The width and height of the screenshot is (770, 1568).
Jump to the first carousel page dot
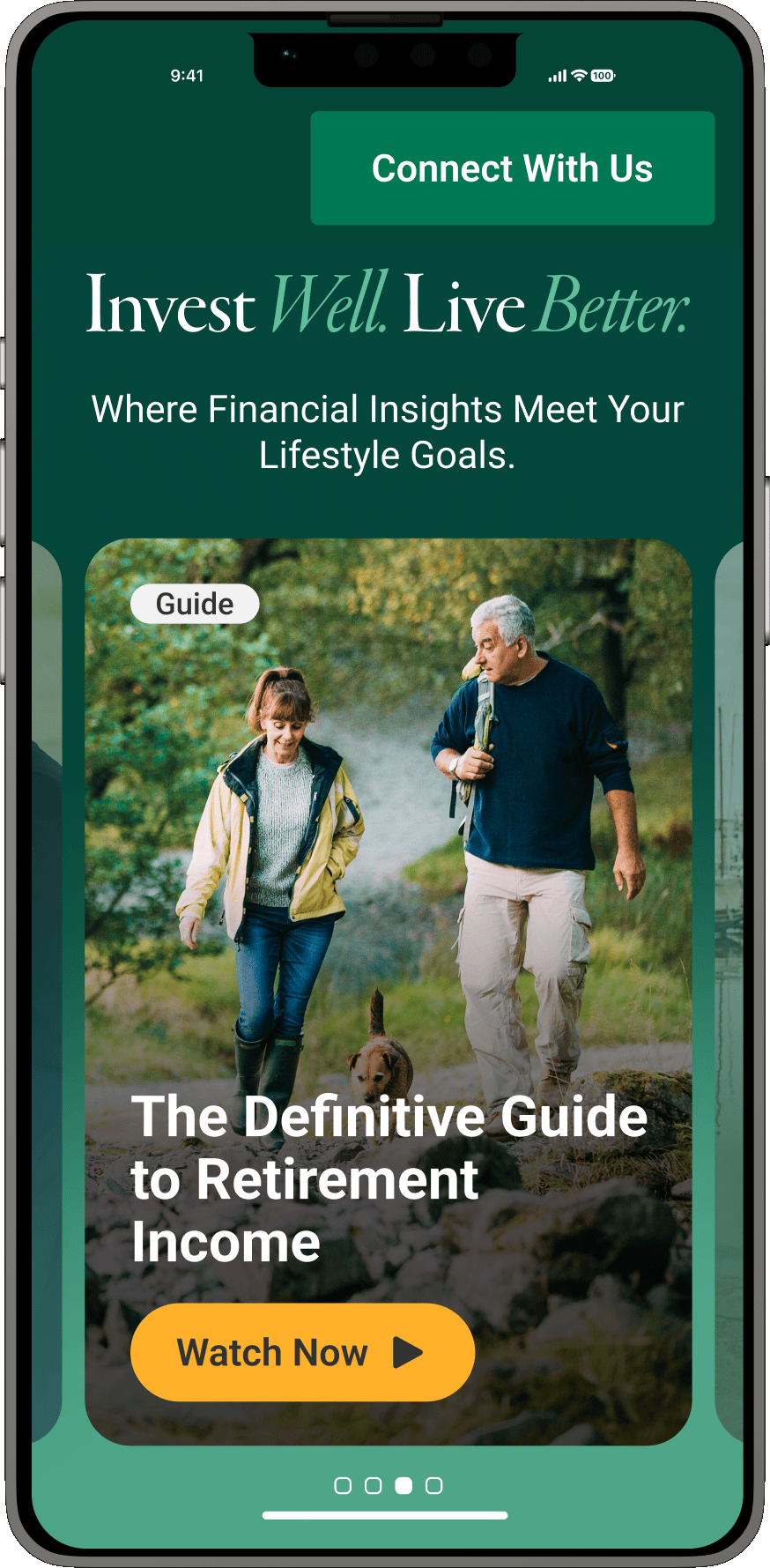[x=343, y=1486]
